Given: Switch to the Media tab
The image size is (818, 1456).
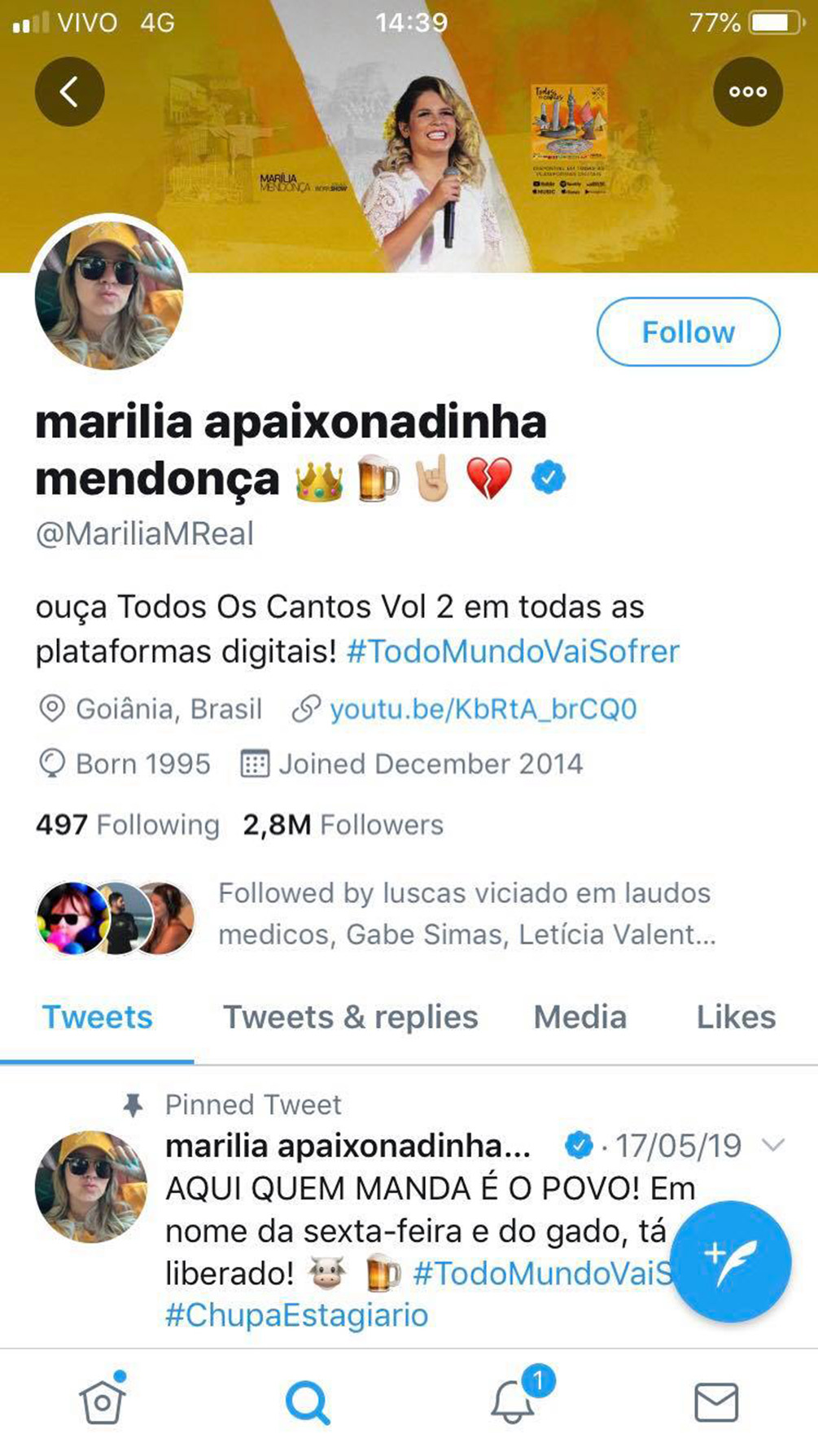Looking at the screenshot, I should [578, 1016].
